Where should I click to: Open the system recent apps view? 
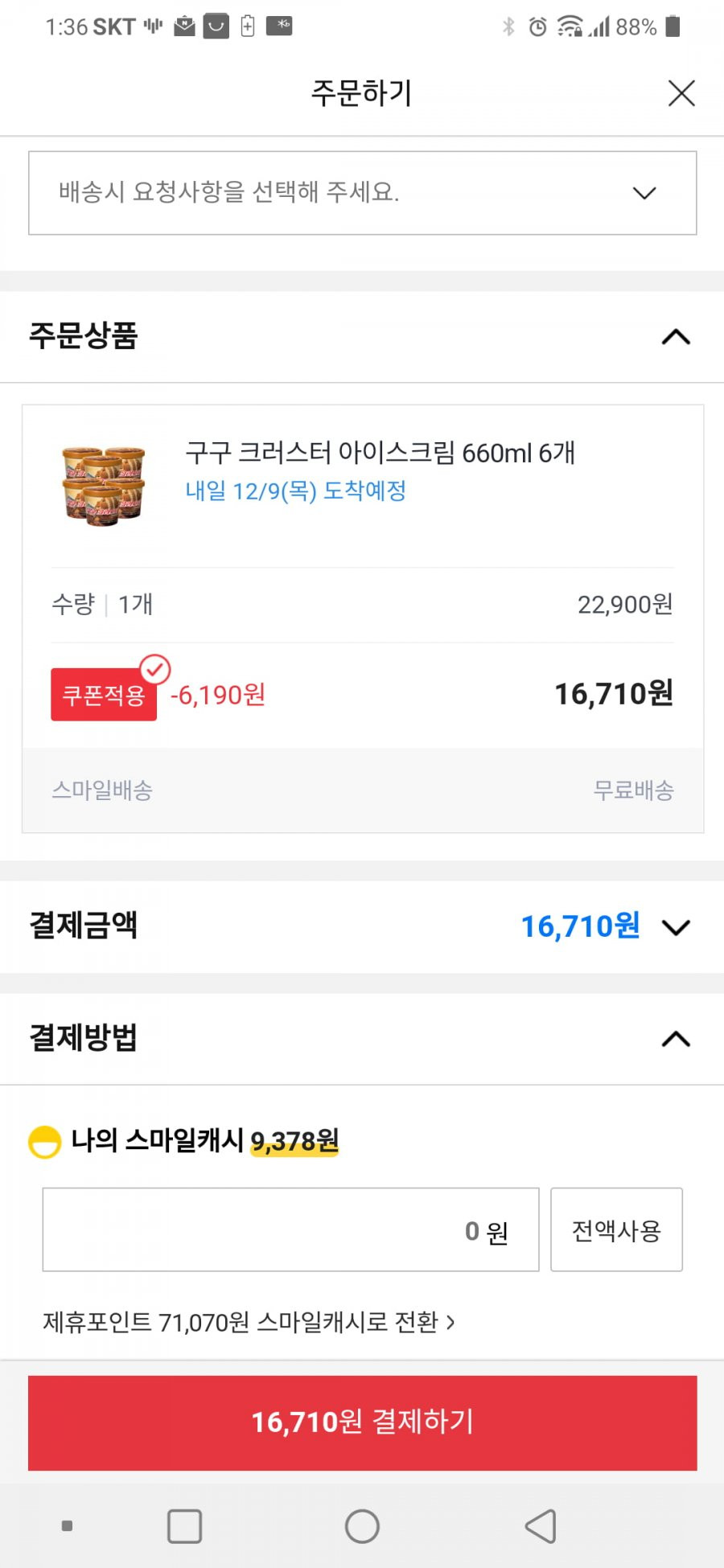184,1525
